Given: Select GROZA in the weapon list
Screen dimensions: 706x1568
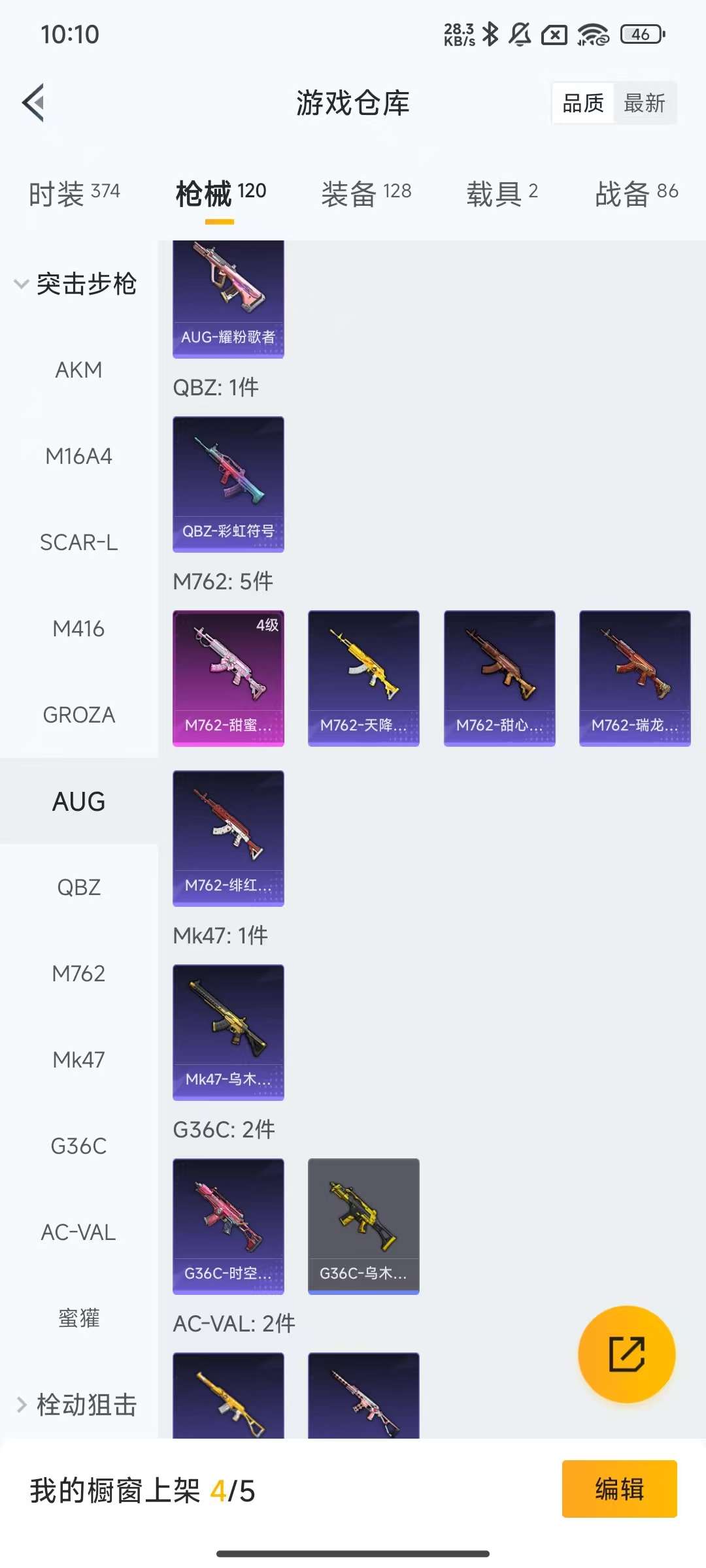Looking at the screenshot, I should pos(78,715).
